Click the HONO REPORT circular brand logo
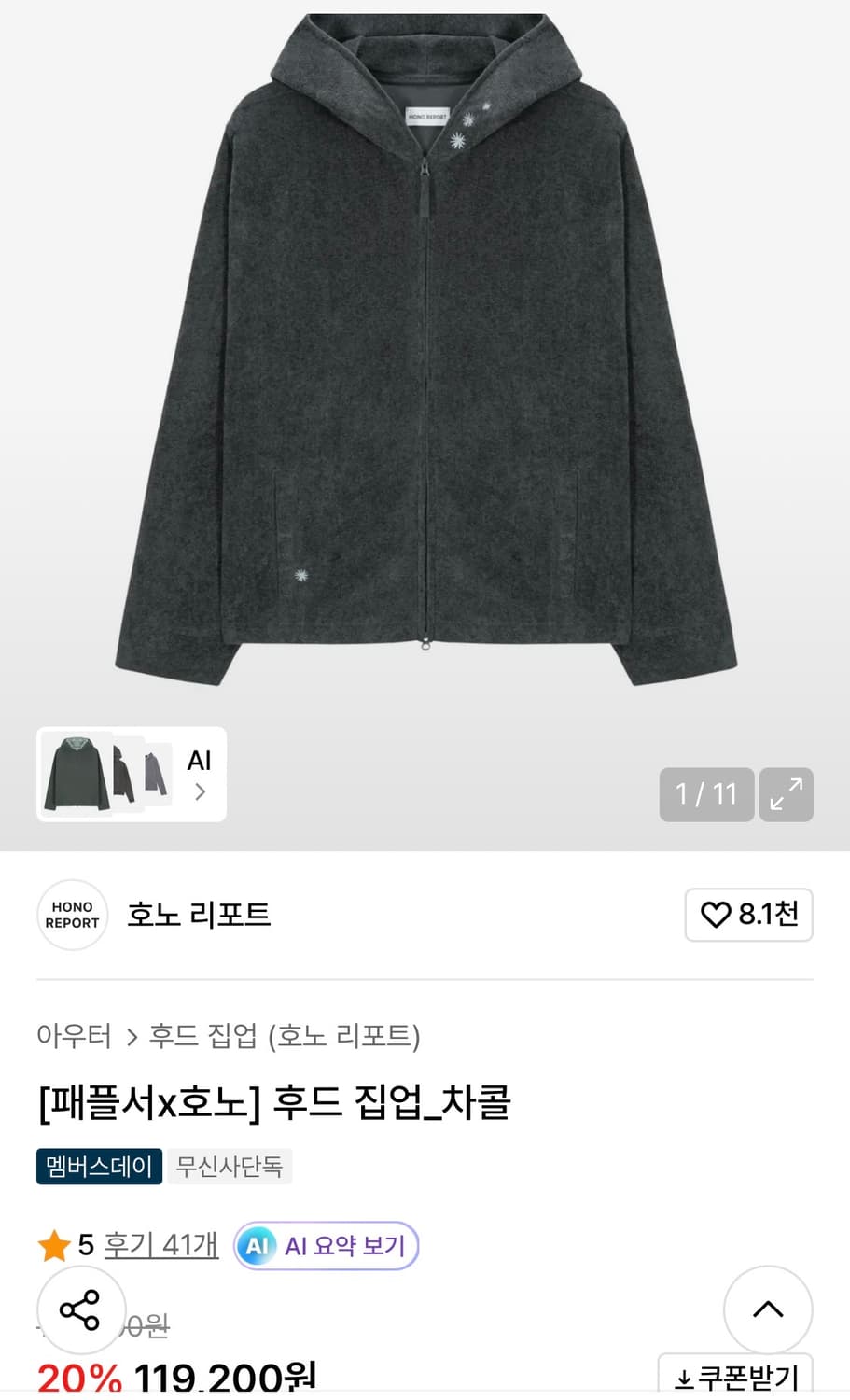The image size is (850, 1400). (x=72, y=916)
